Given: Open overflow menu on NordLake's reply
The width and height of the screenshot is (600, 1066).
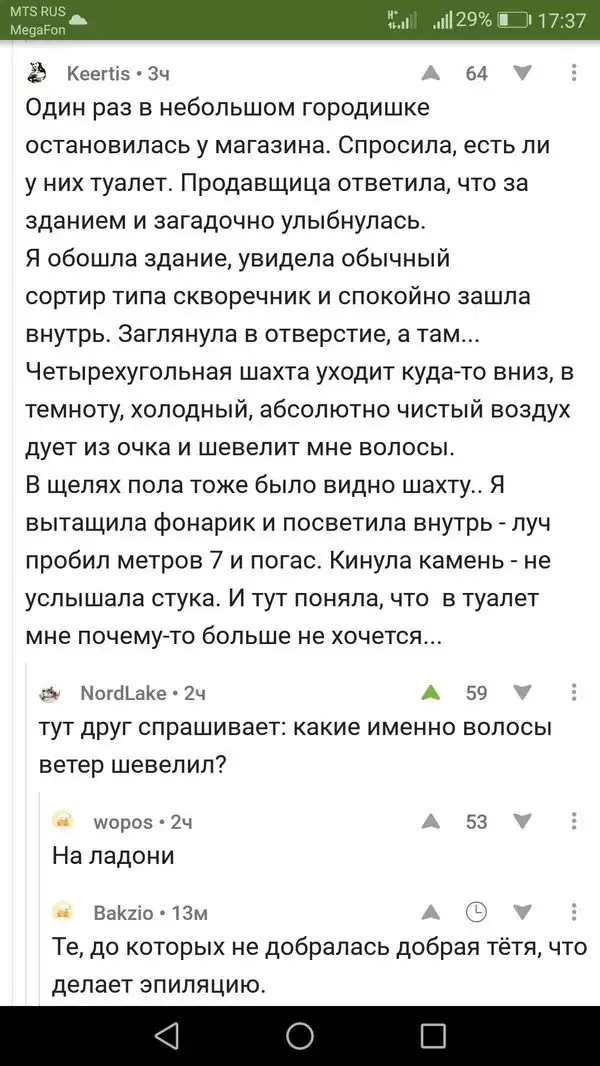Looking at the screenshot, I should click(574, 692).
